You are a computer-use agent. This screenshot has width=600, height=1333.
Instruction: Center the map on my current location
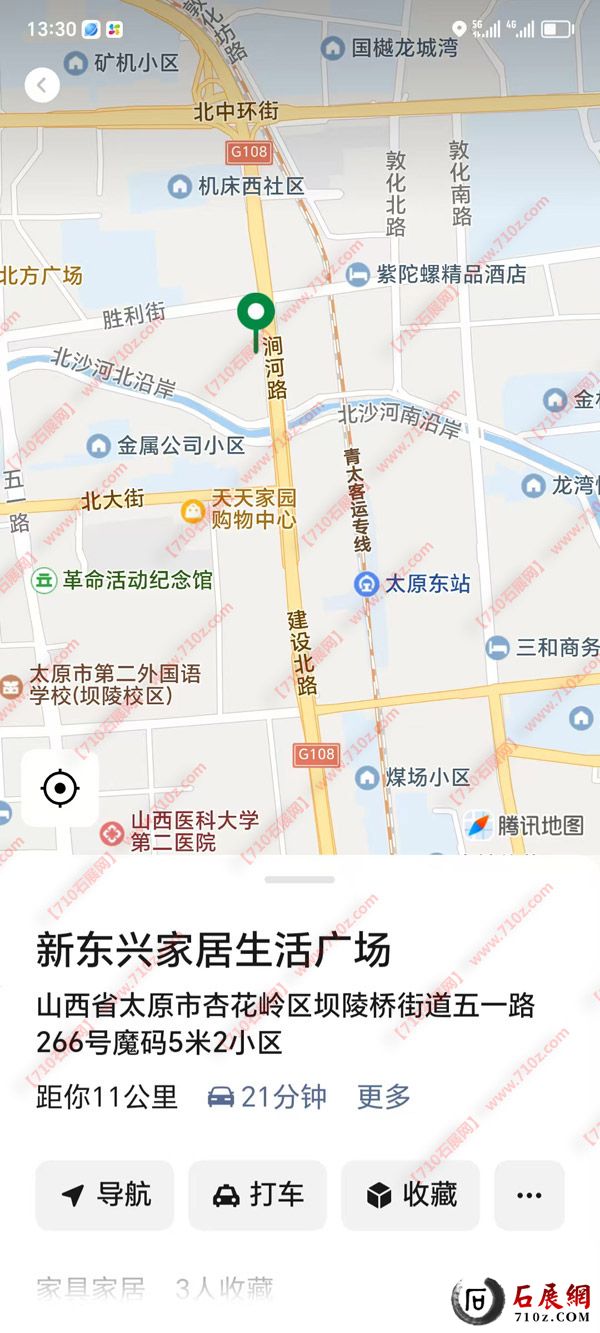[x=60, y=789]
